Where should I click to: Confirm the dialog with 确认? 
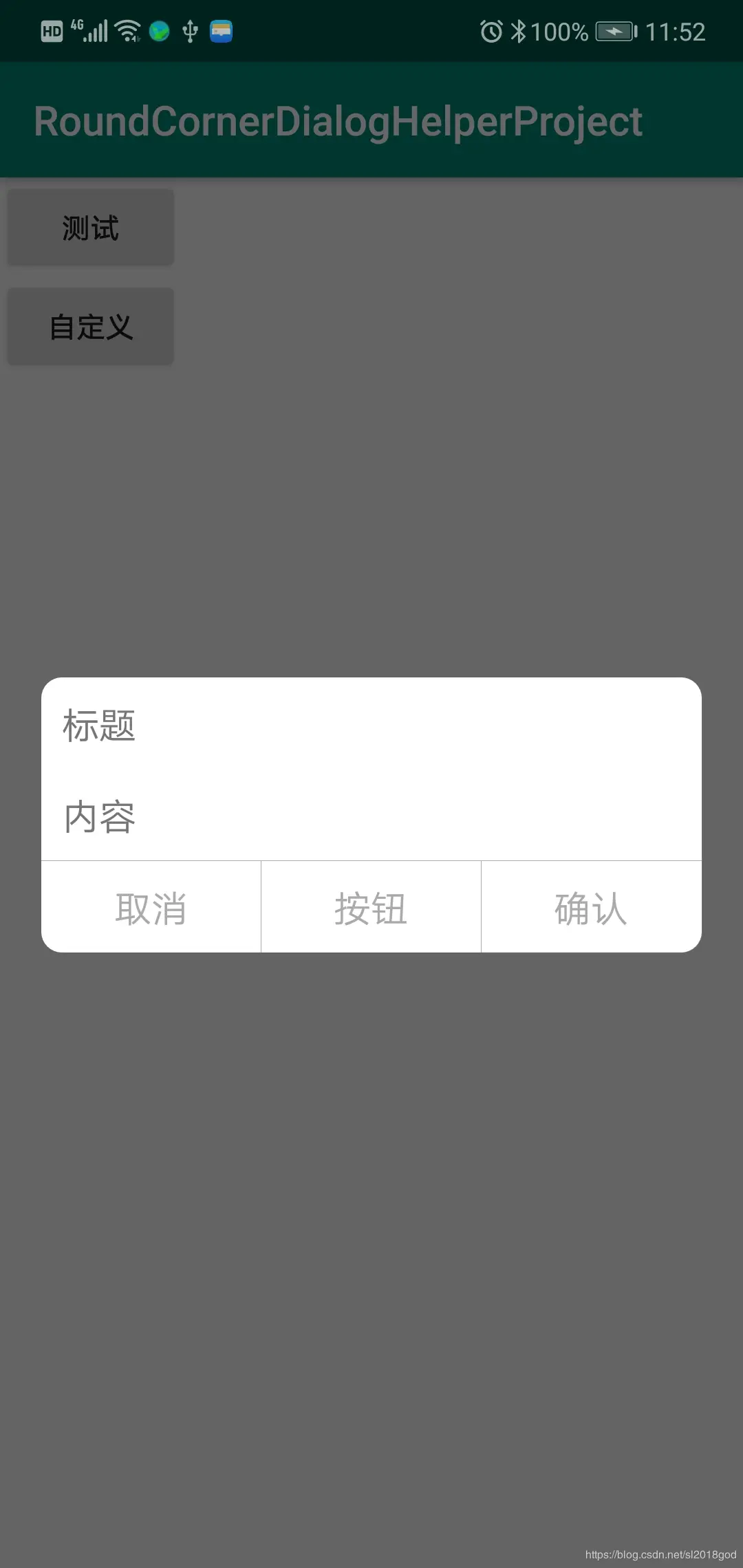click(x=590, y=906)
